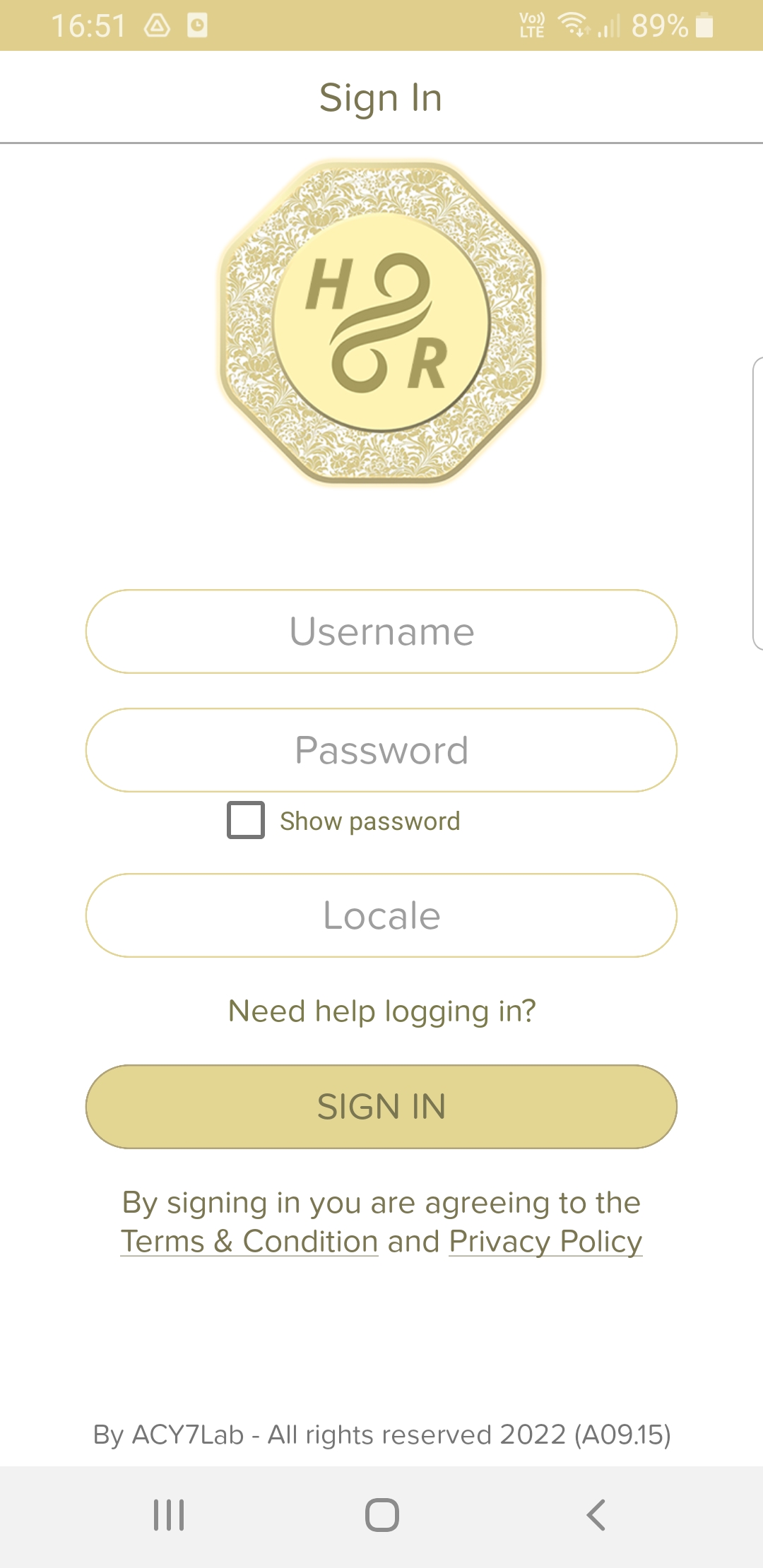Open Need help logging in
The width and height of the screenshot is (763, 1568).
[381, 1011]
